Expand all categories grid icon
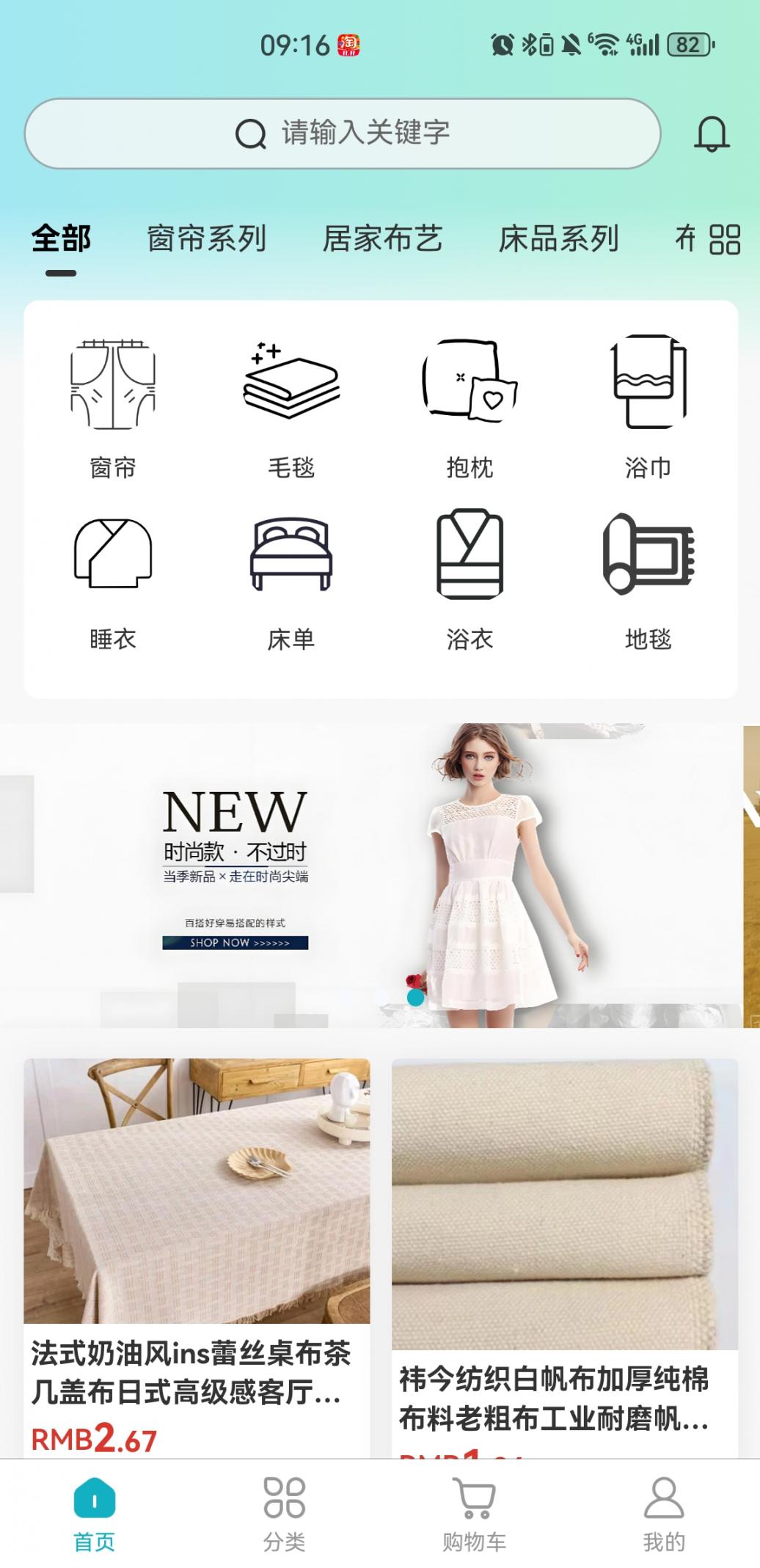The image size is (760, 1568). pos(725,240)
